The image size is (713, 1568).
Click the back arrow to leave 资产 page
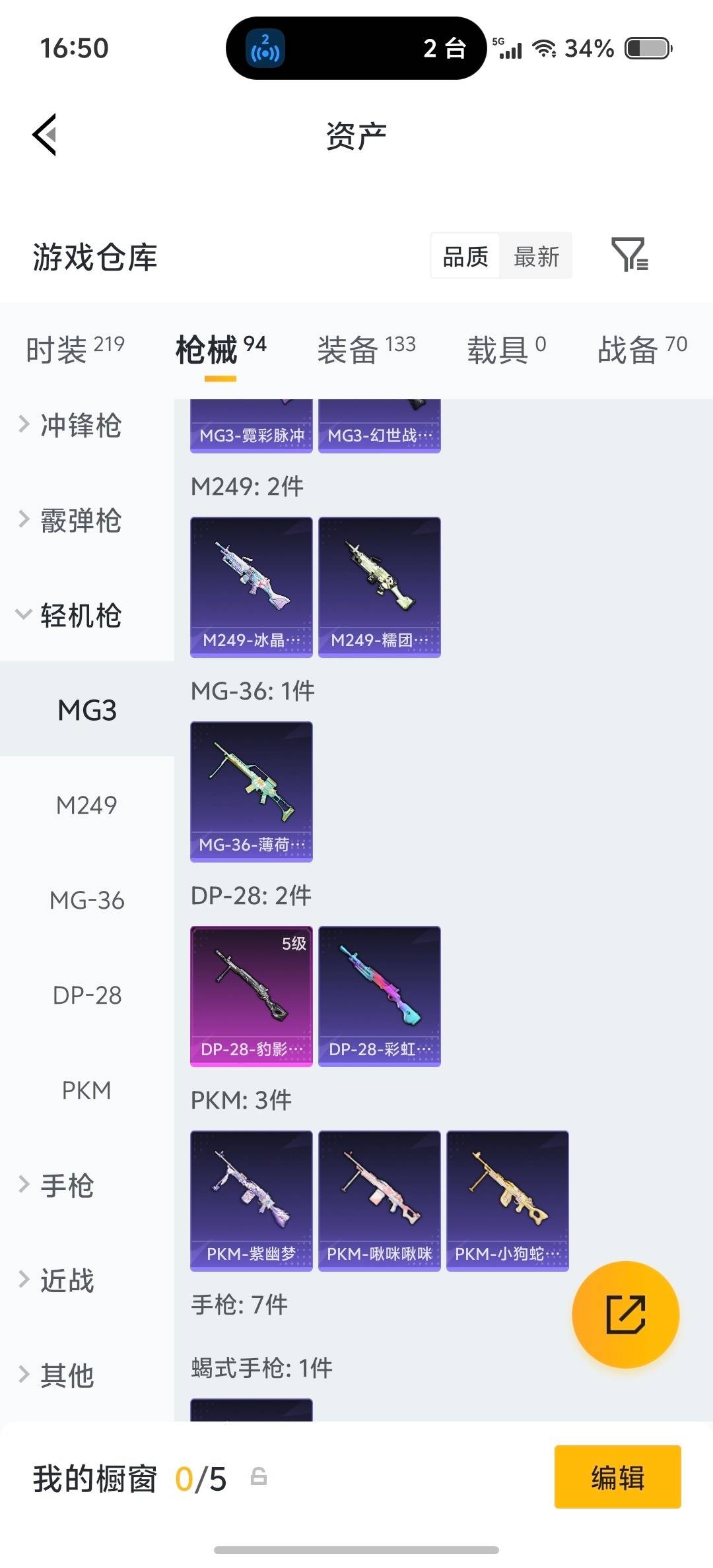click(x=45, y=135)
